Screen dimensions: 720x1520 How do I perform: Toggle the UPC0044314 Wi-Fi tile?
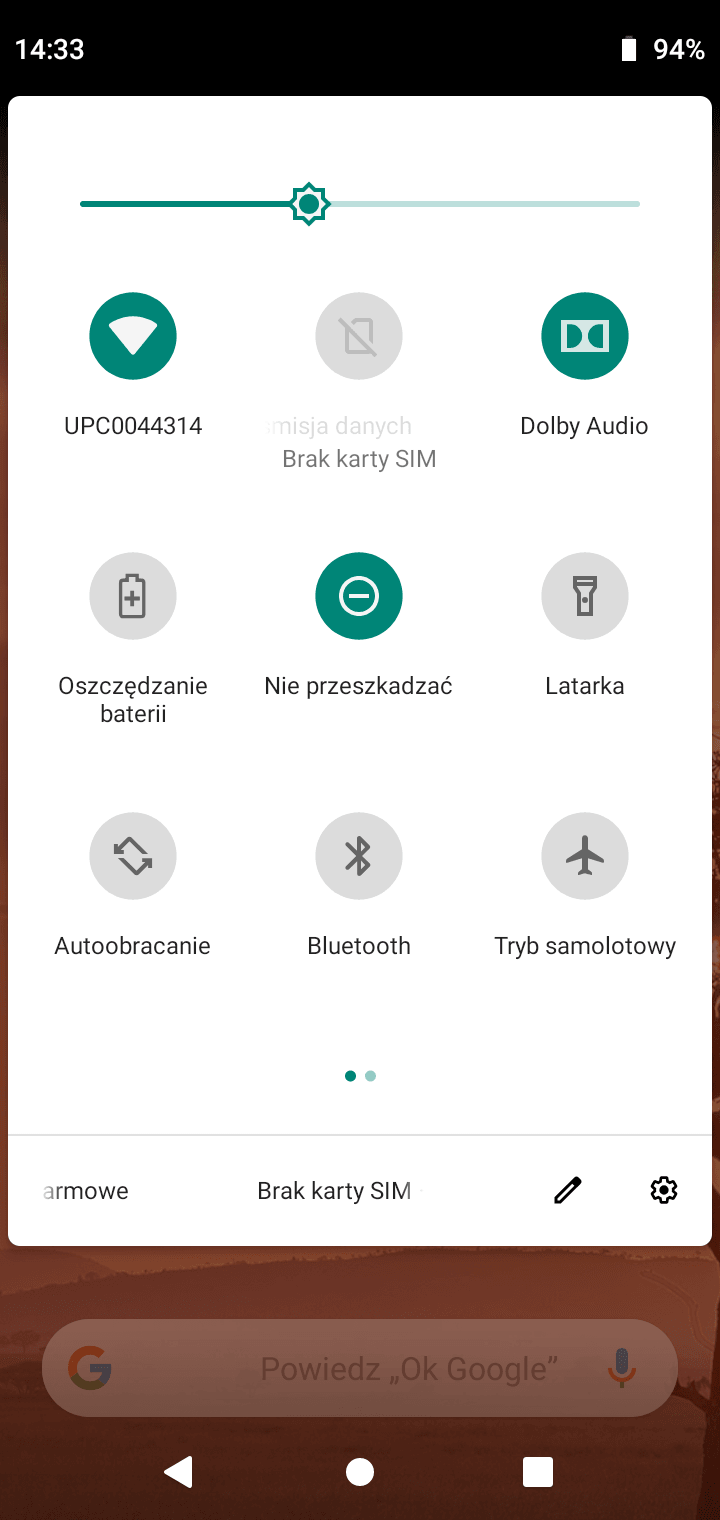(133, 336)
